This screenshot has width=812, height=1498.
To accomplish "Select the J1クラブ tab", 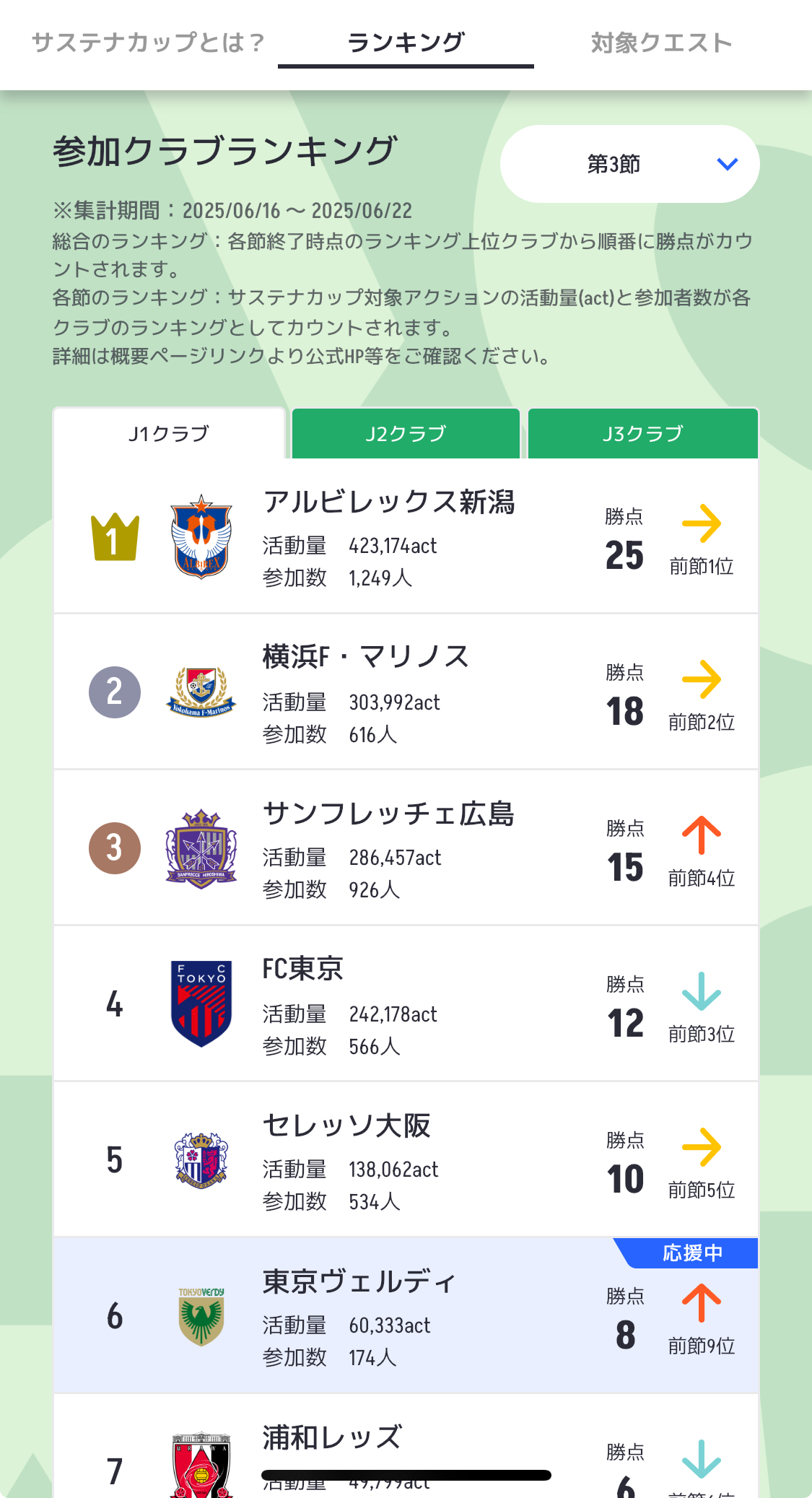I will pyautogui.click(x=169, y=433).
